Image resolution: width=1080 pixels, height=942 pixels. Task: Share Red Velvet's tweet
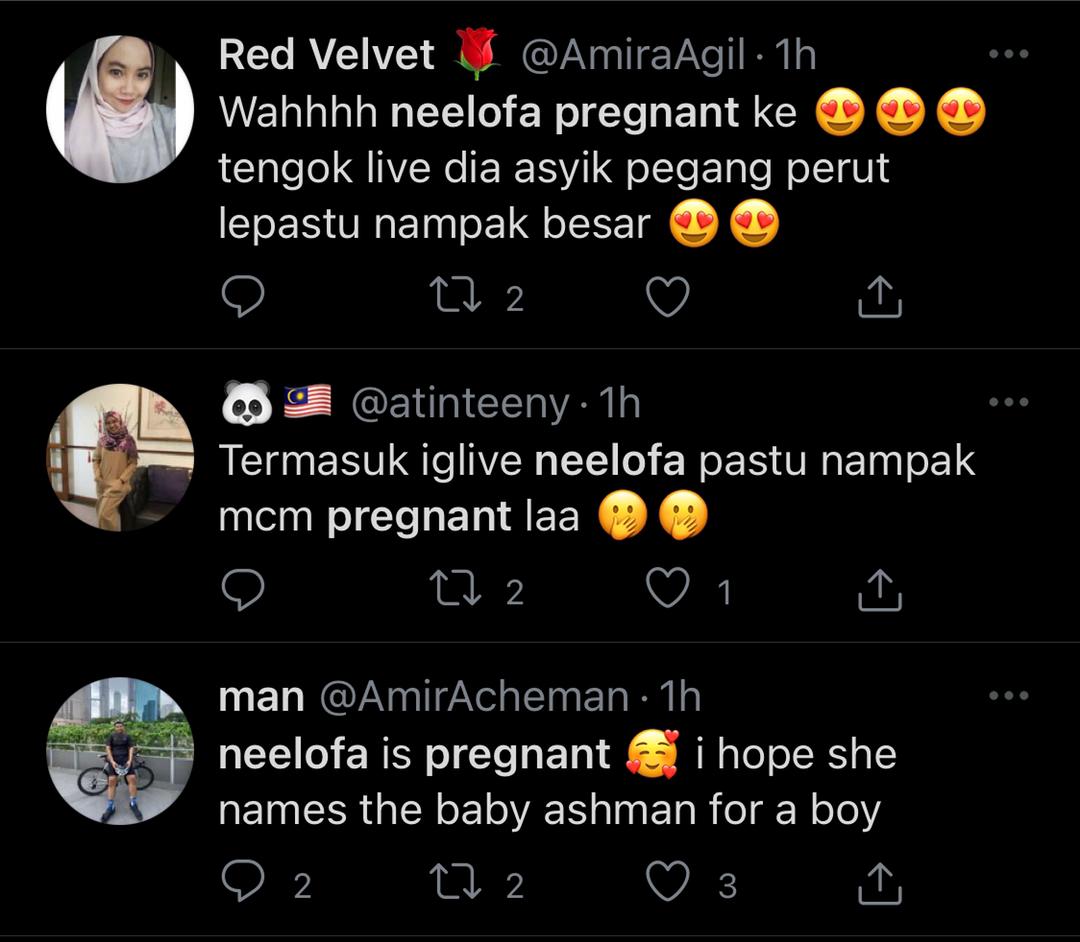click(x=880, y=297)
